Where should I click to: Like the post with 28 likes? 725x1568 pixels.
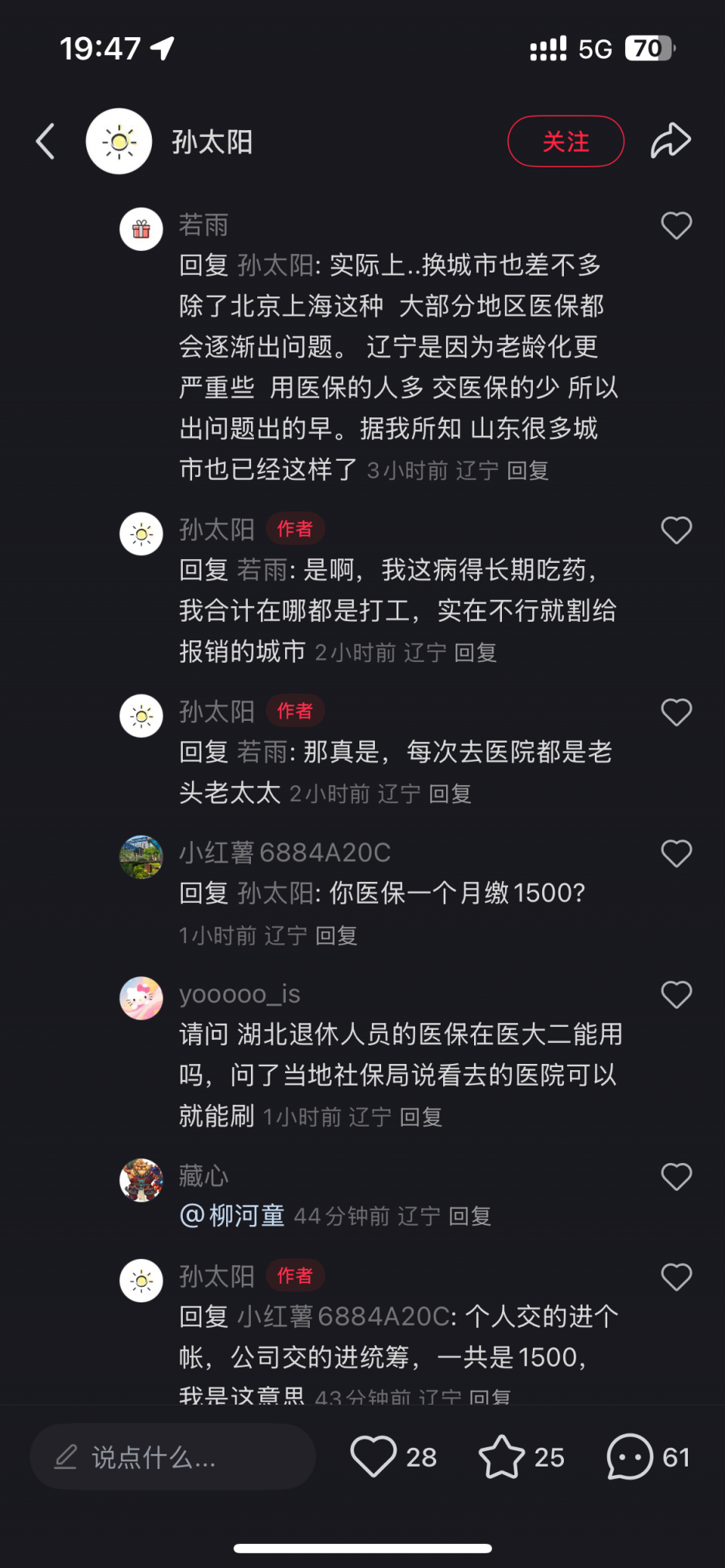[374, 1456]
